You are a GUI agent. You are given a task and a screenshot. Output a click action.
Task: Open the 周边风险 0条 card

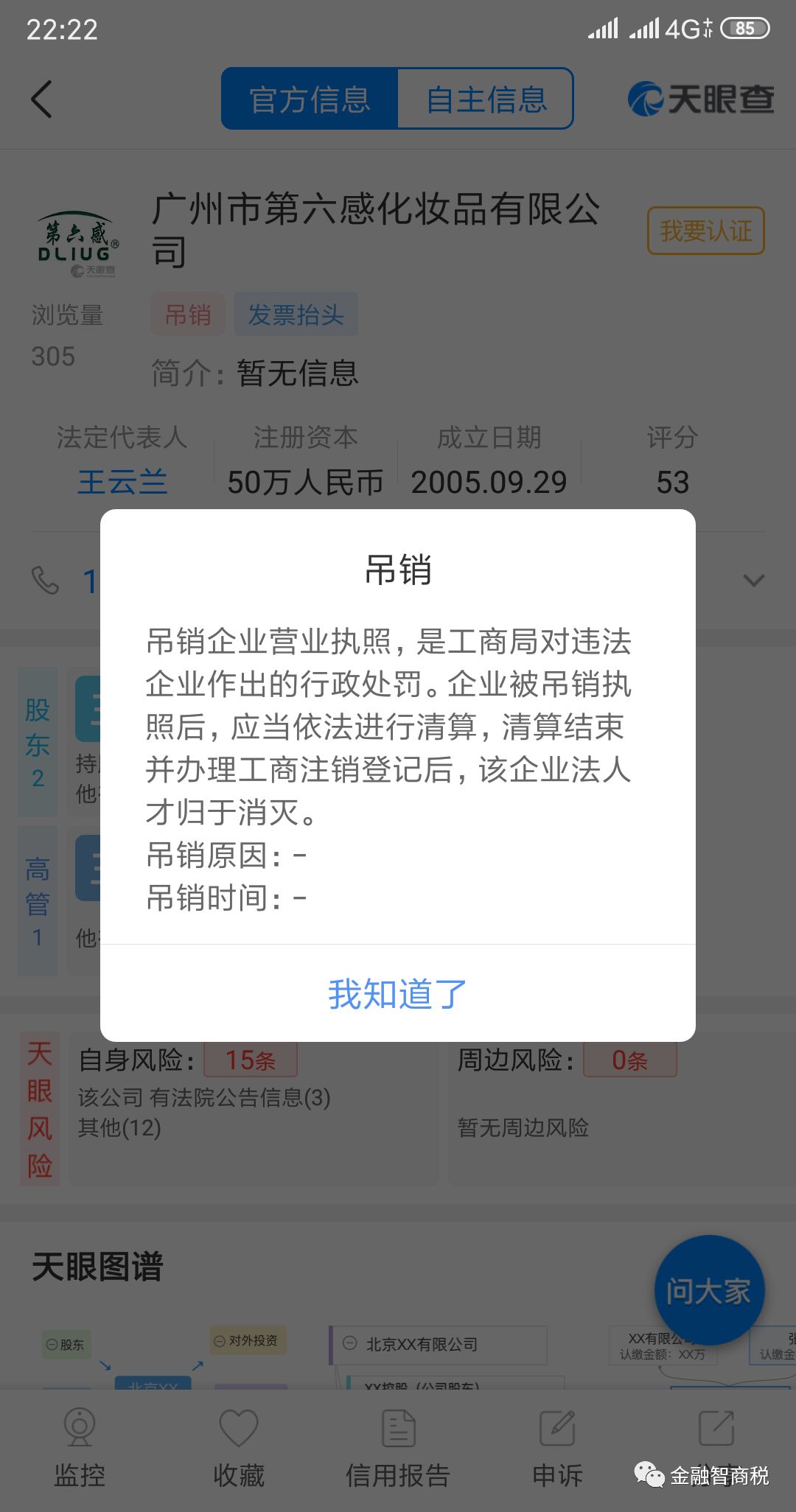(x=629, y=1061)
